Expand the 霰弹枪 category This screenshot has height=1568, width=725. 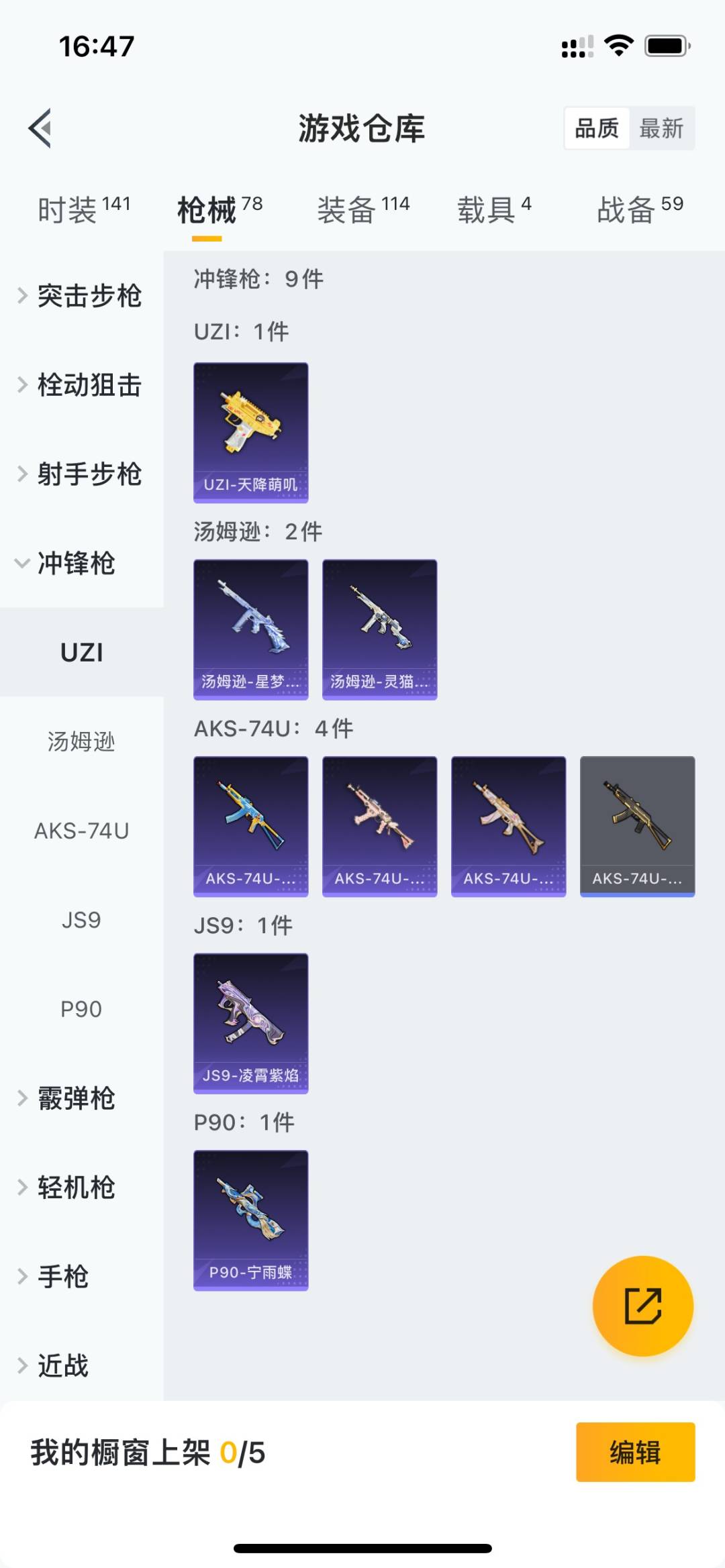click(x=67, y=1098)
